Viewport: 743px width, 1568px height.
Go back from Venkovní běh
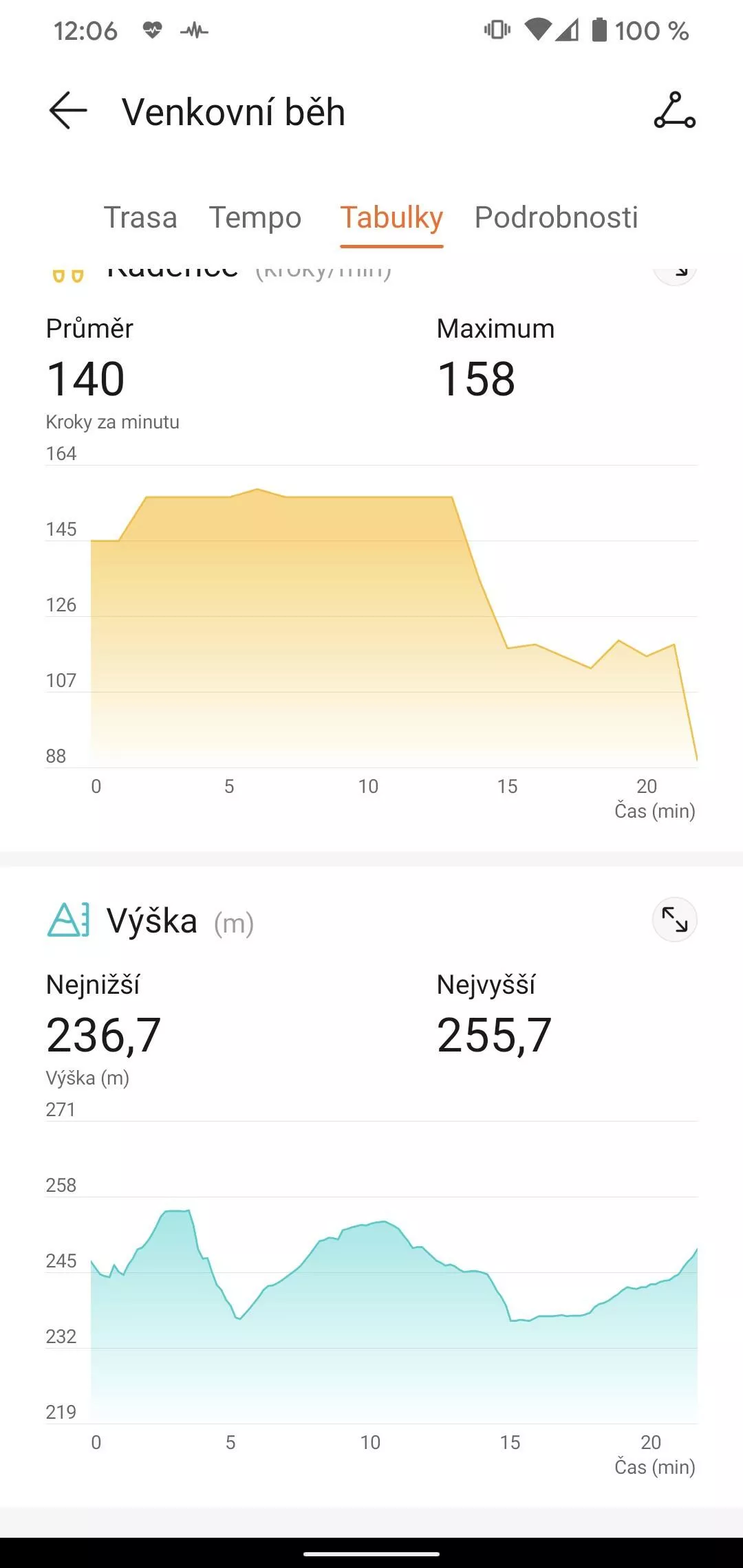[x=68, y=111]
